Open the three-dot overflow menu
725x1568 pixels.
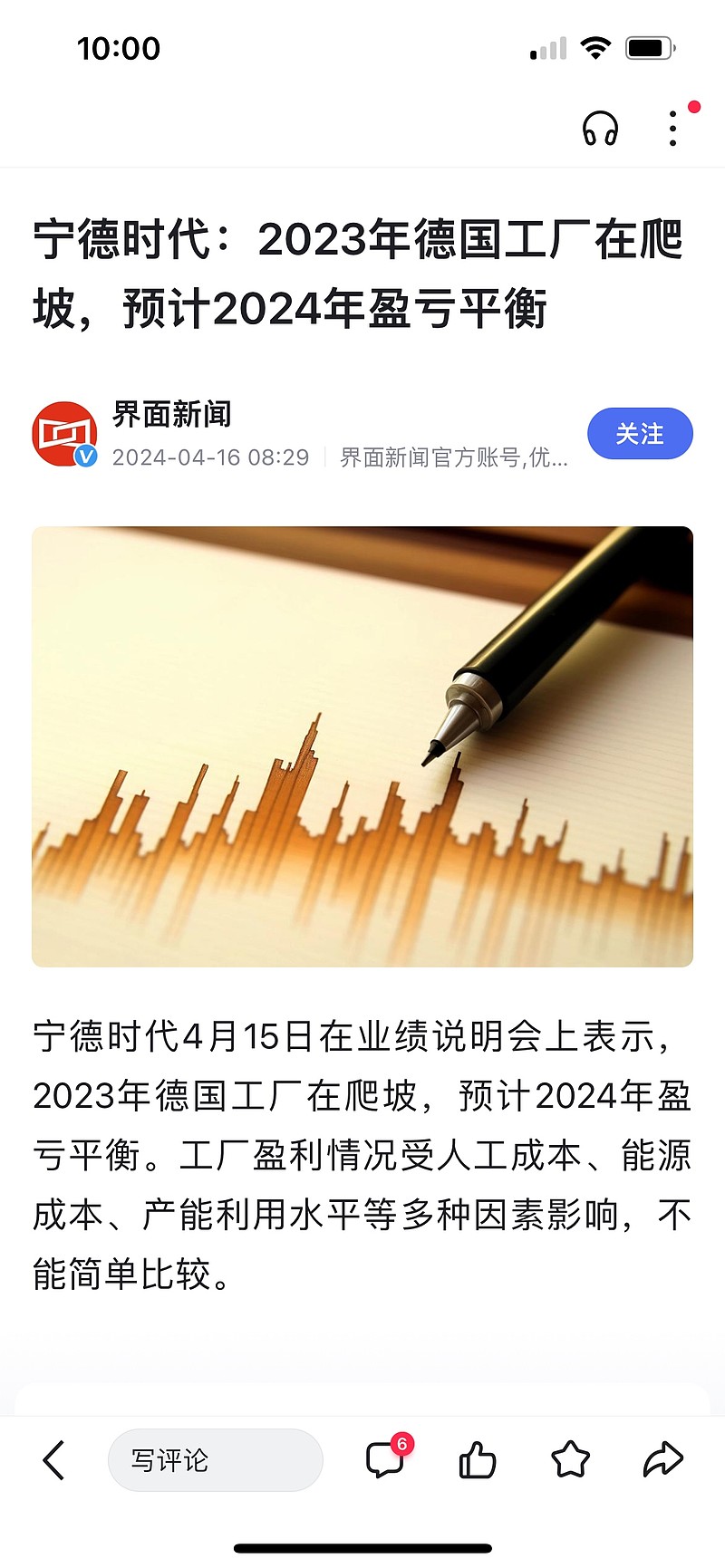click(672, 130)
